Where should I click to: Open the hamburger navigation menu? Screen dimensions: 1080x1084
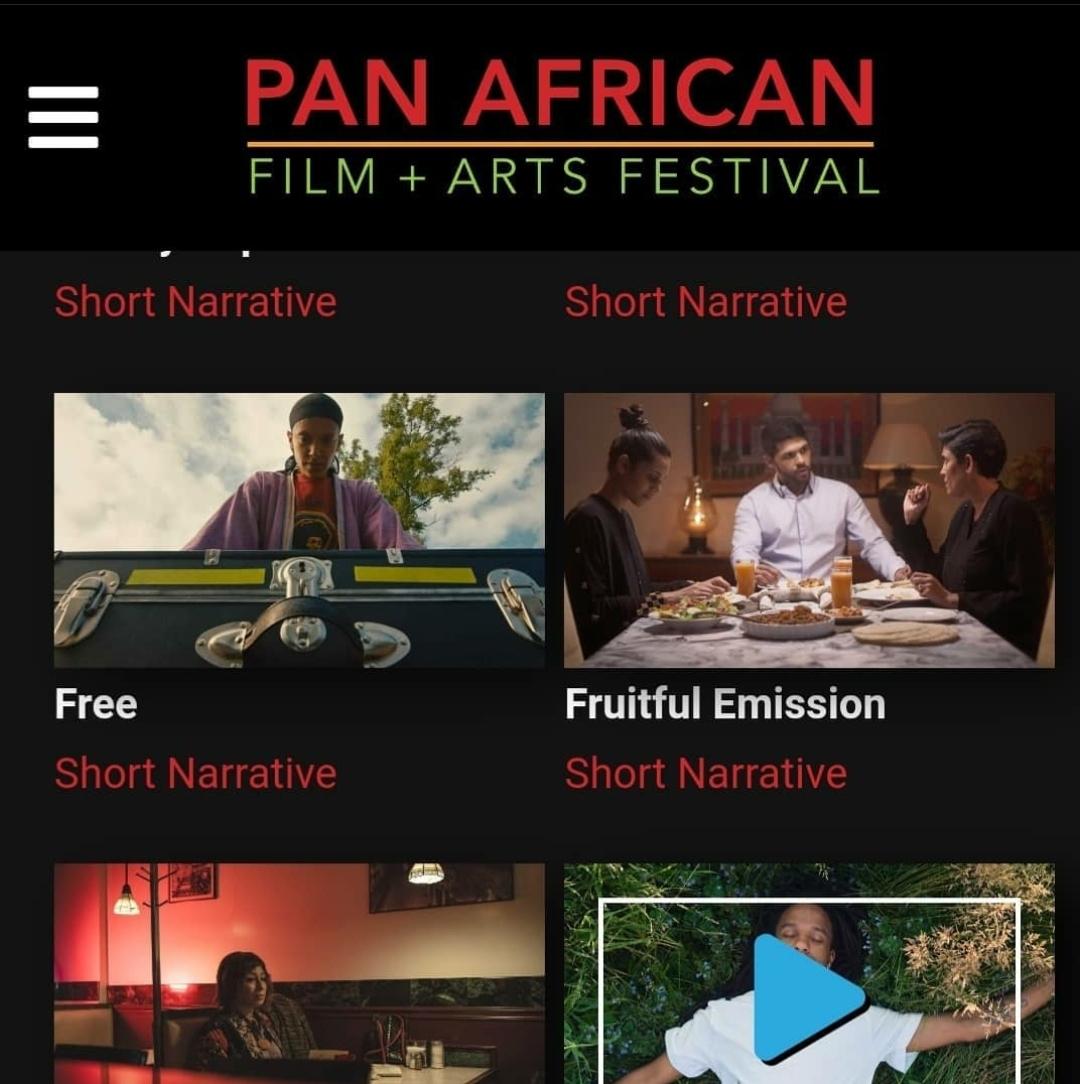click(63, 117)
